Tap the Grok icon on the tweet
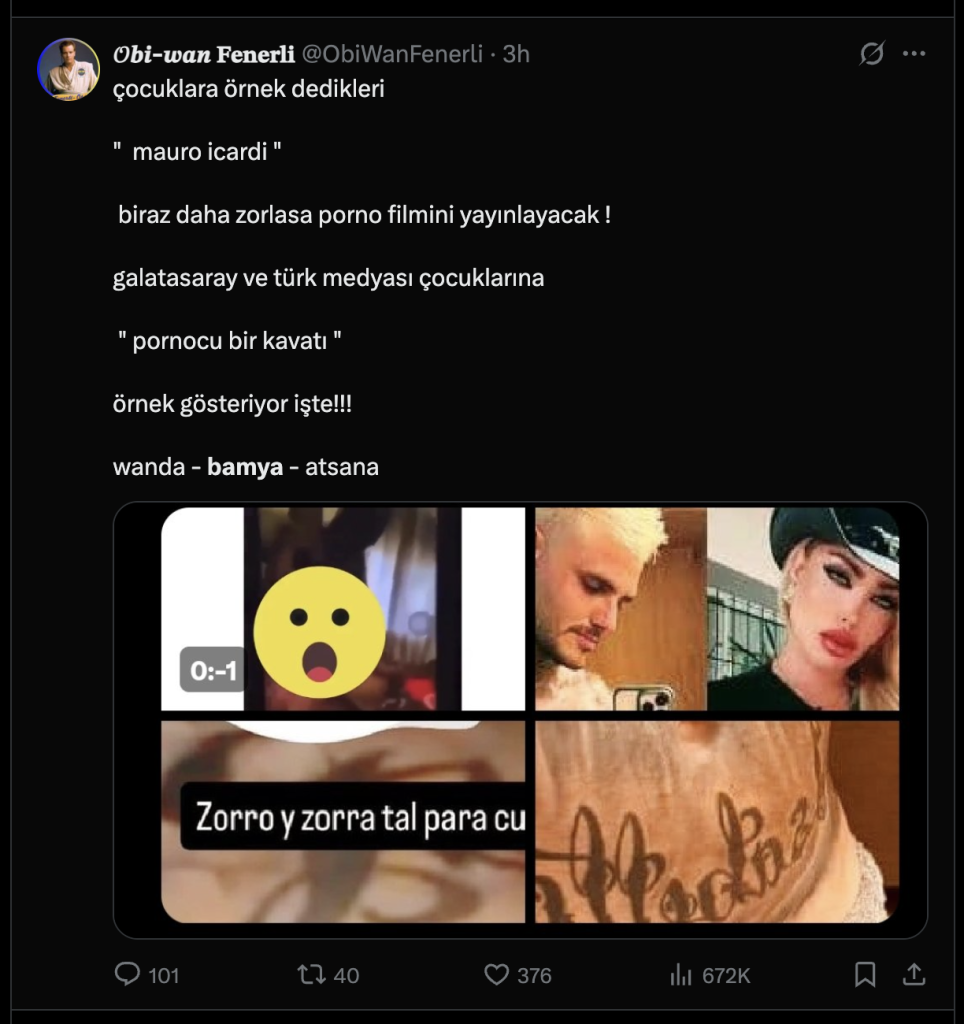Image resolution: width=964 pixels, height=1024 pixels. click(872, 54)
